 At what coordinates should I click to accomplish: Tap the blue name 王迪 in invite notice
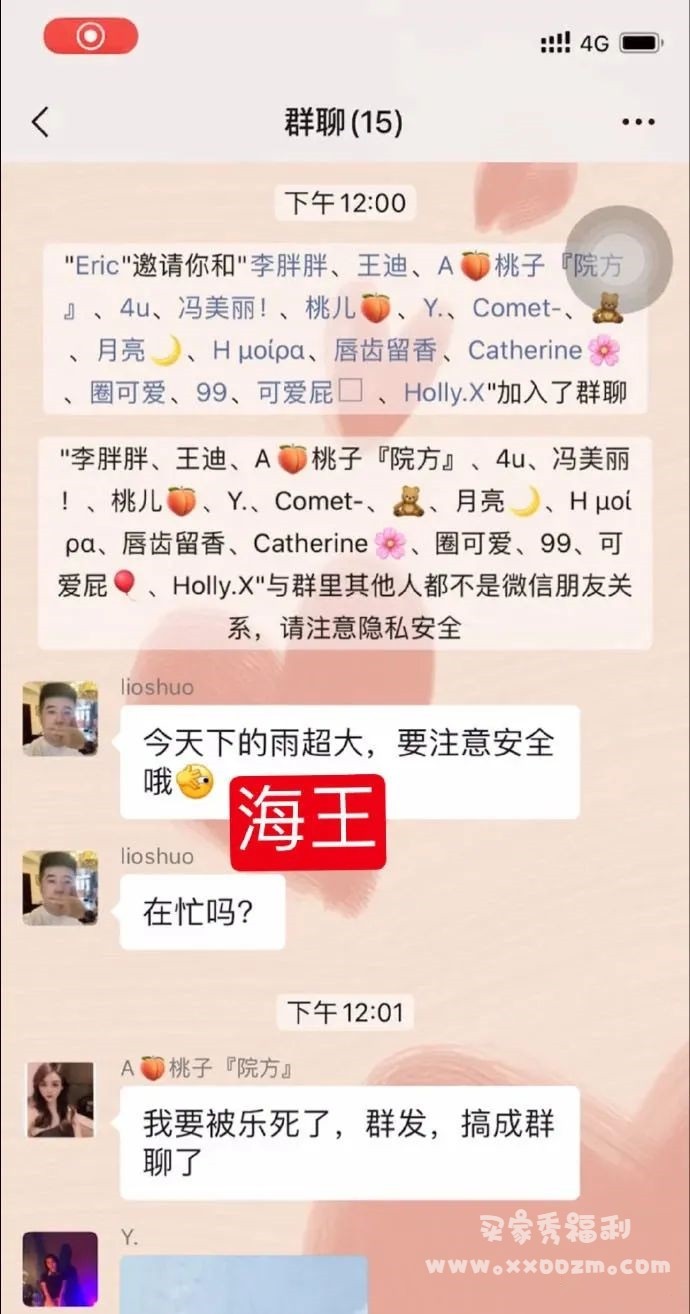(382, 265)
